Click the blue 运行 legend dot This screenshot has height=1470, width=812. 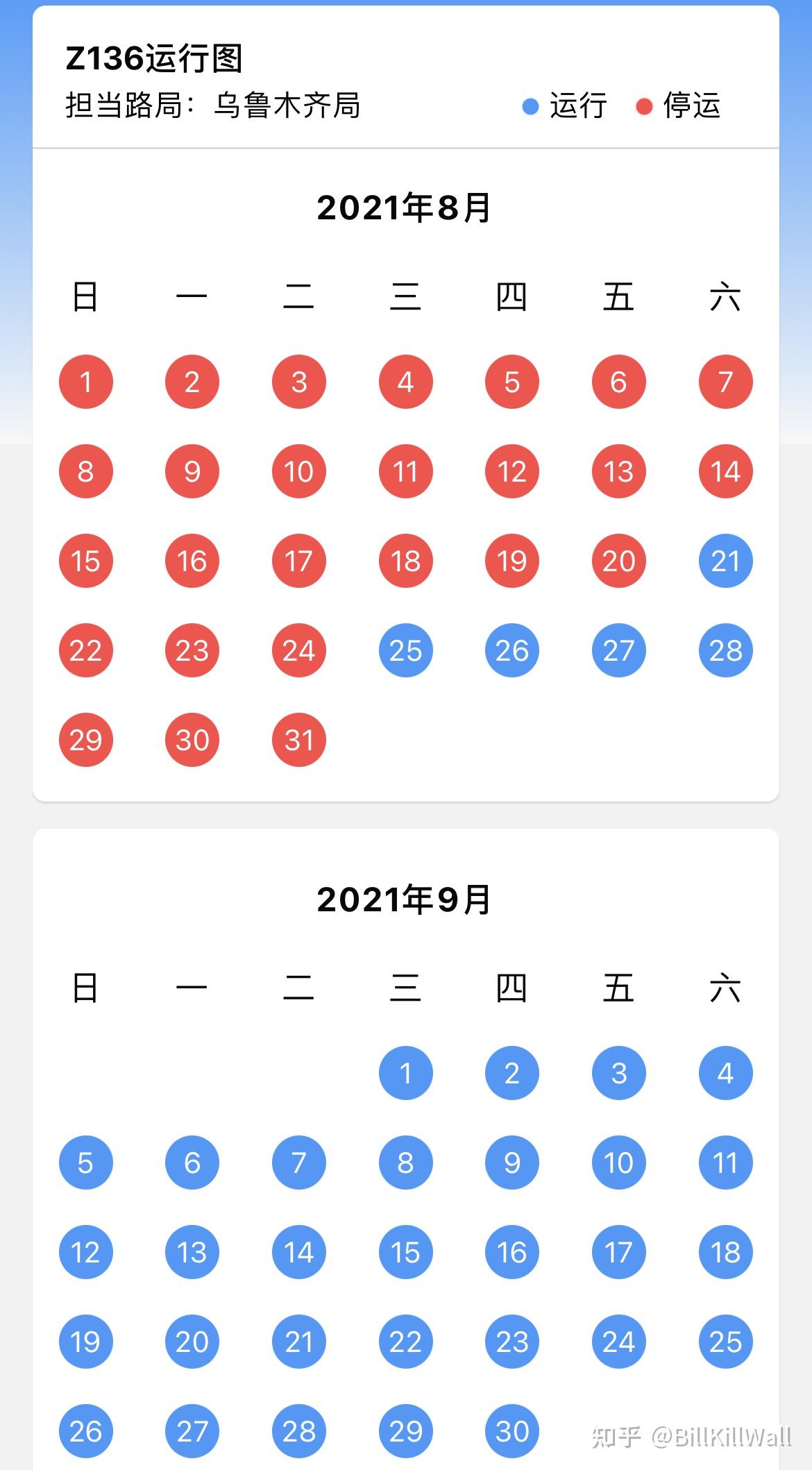coord(529,107)
